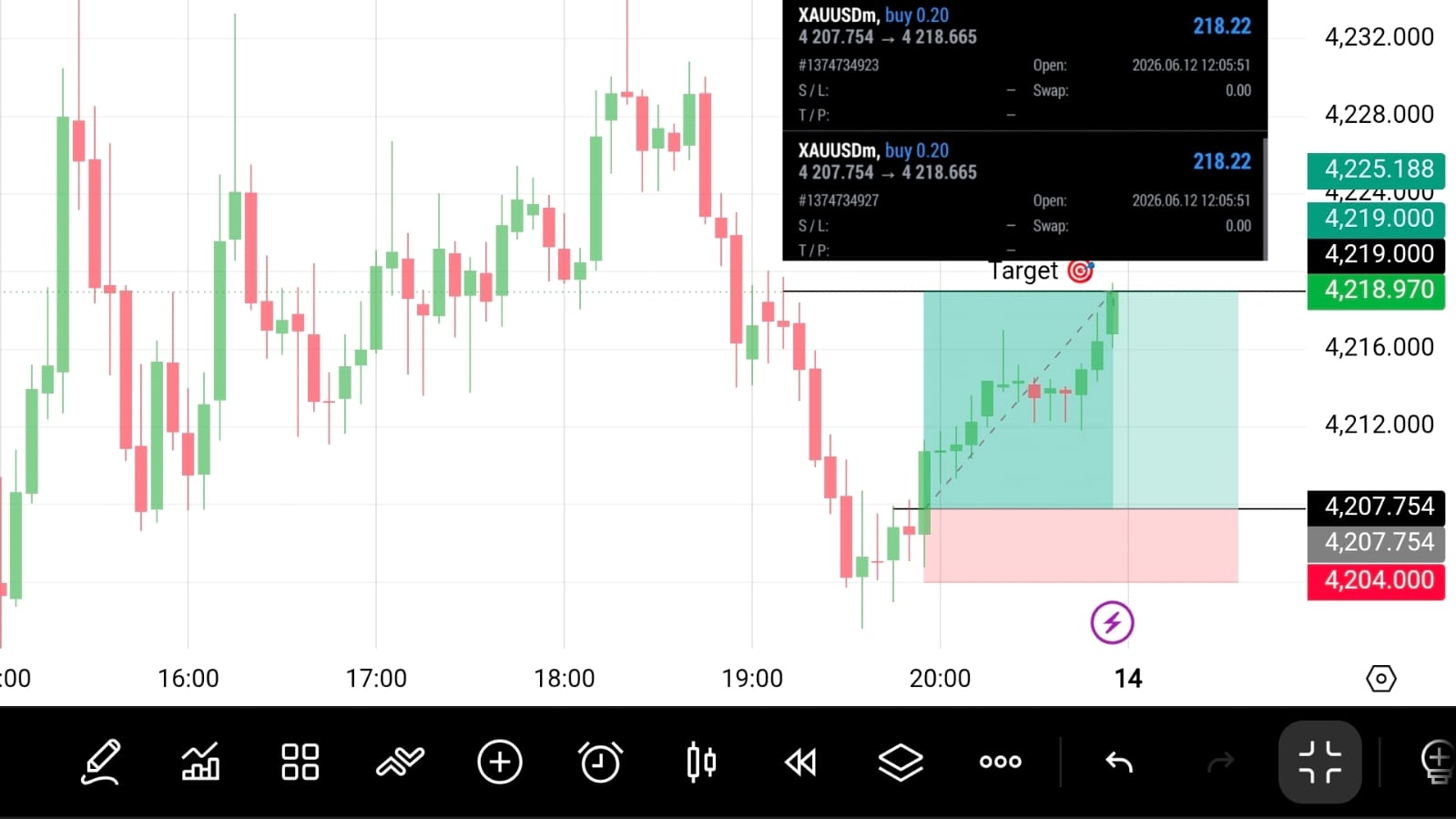
Task: Exit fullscreen chart mode
Action: tap(1320, 762)
